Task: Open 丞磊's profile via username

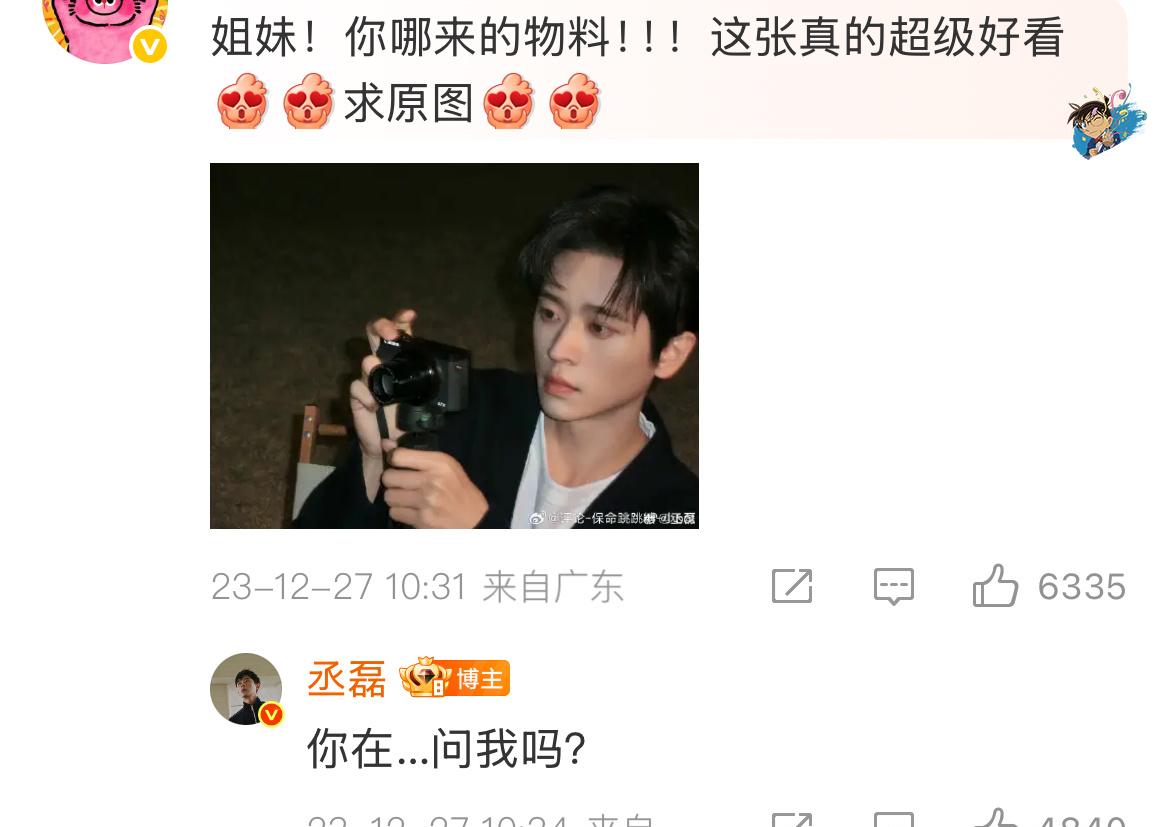Action: pyautogui.click(x=346, y=680)
